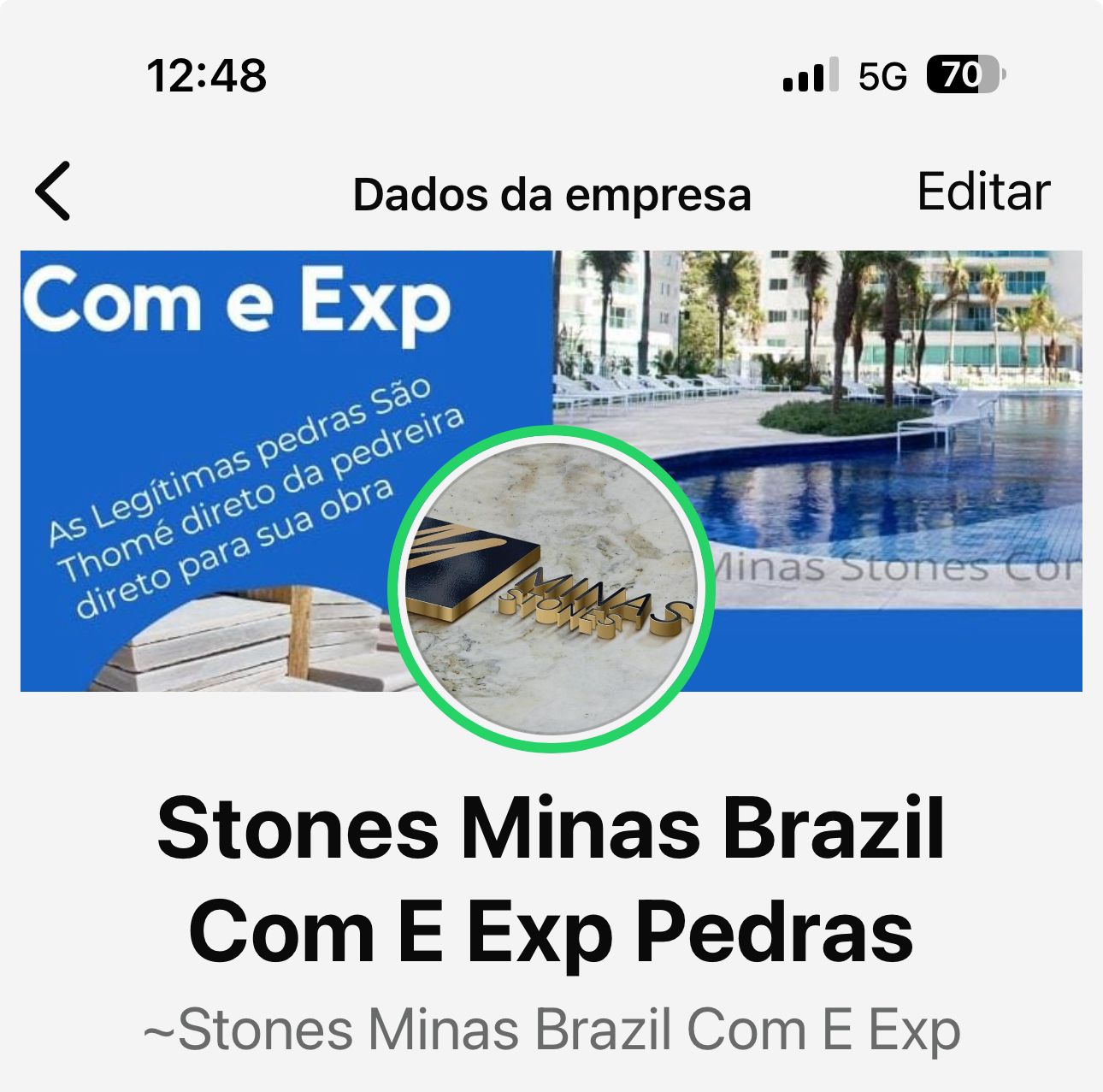The height and width of the screenshot is (1092, 1103).
Task: Open the Minas Stones profile picture
Action: [551, 589]
